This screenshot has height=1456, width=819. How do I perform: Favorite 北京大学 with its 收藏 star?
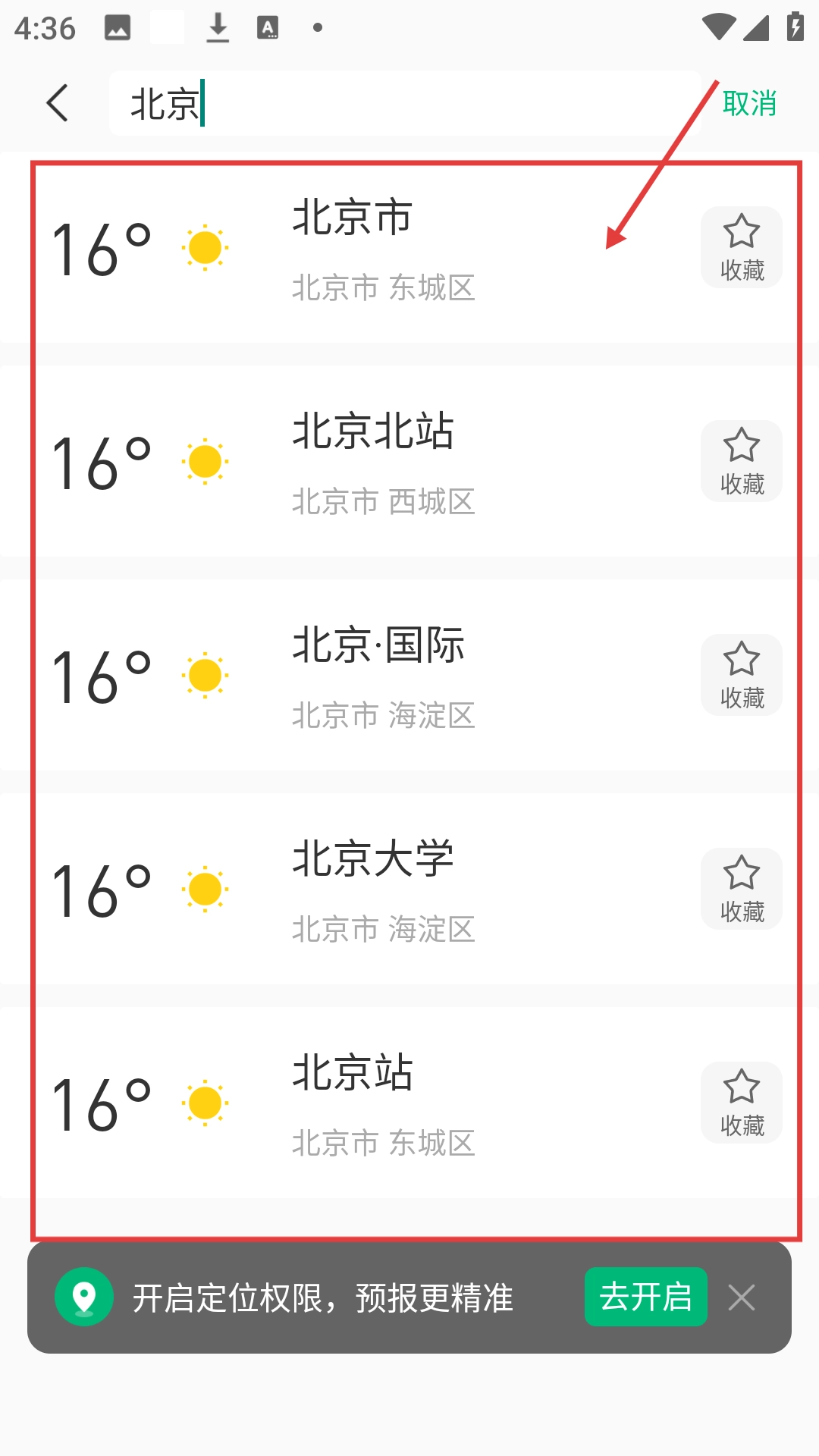741,890
